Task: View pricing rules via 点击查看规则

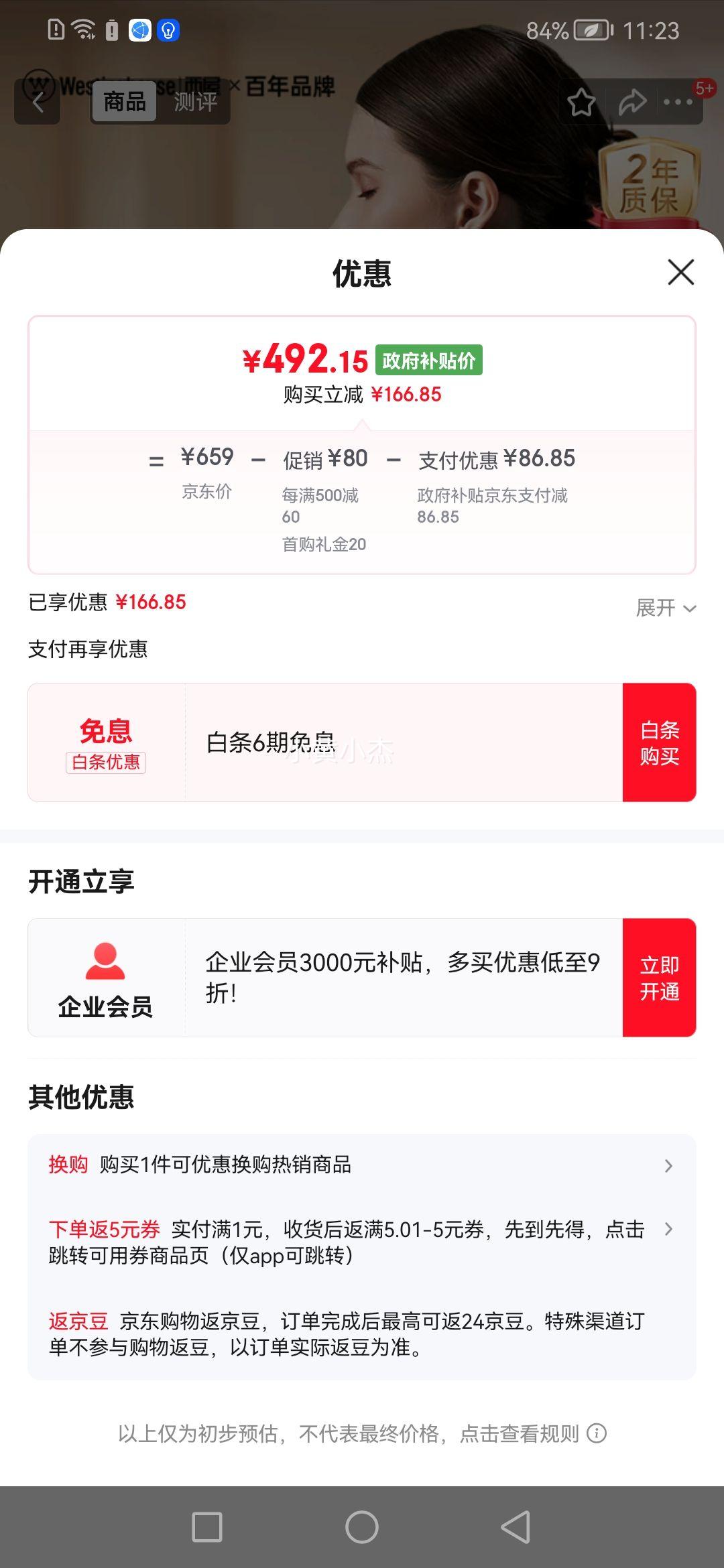Action: pyautogui.click(x=519, y=1433)
